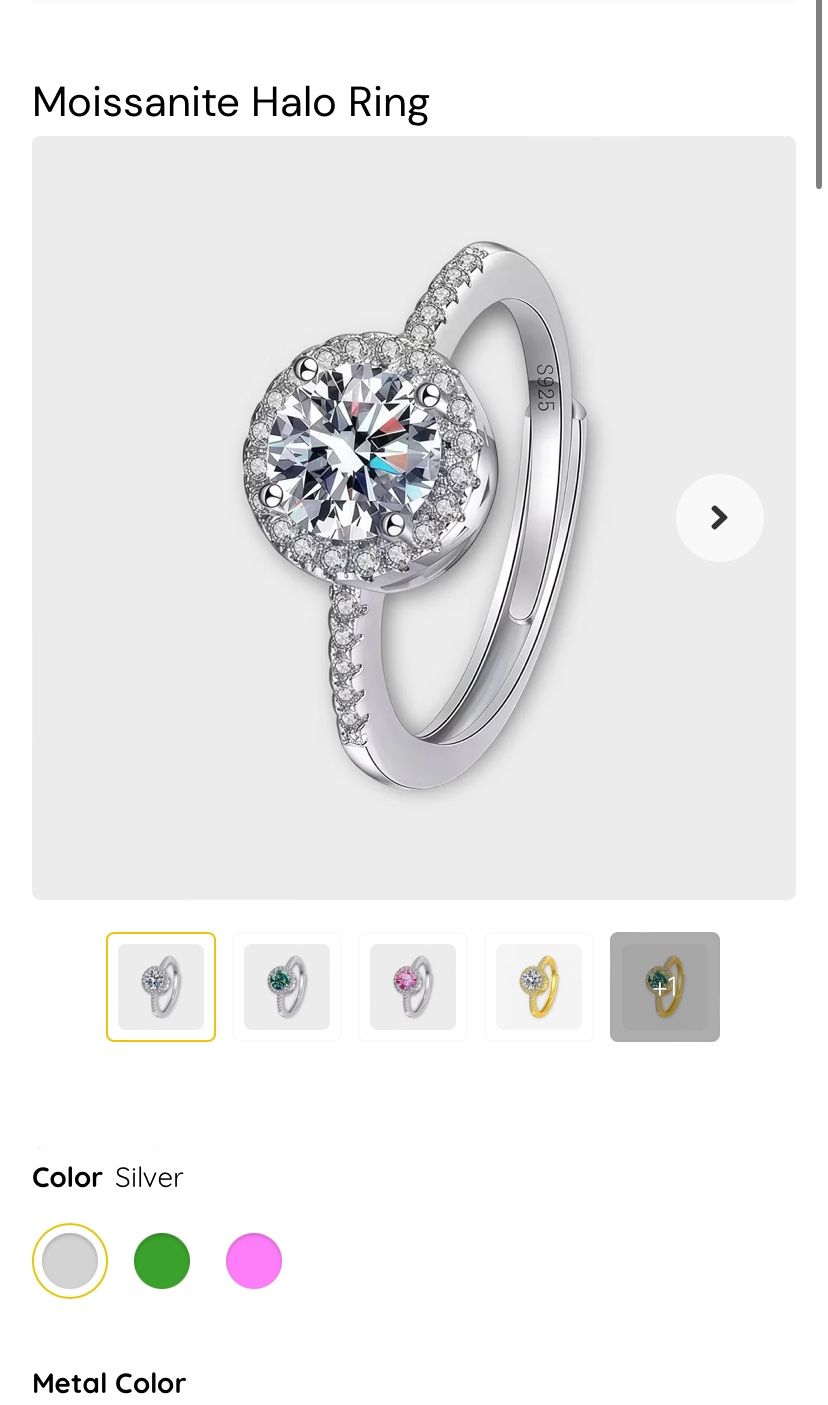This screenshot has height=1405, width=828.
Task: Choose the currently highlighted silver swatch
Action: [x=69, y=1260]
